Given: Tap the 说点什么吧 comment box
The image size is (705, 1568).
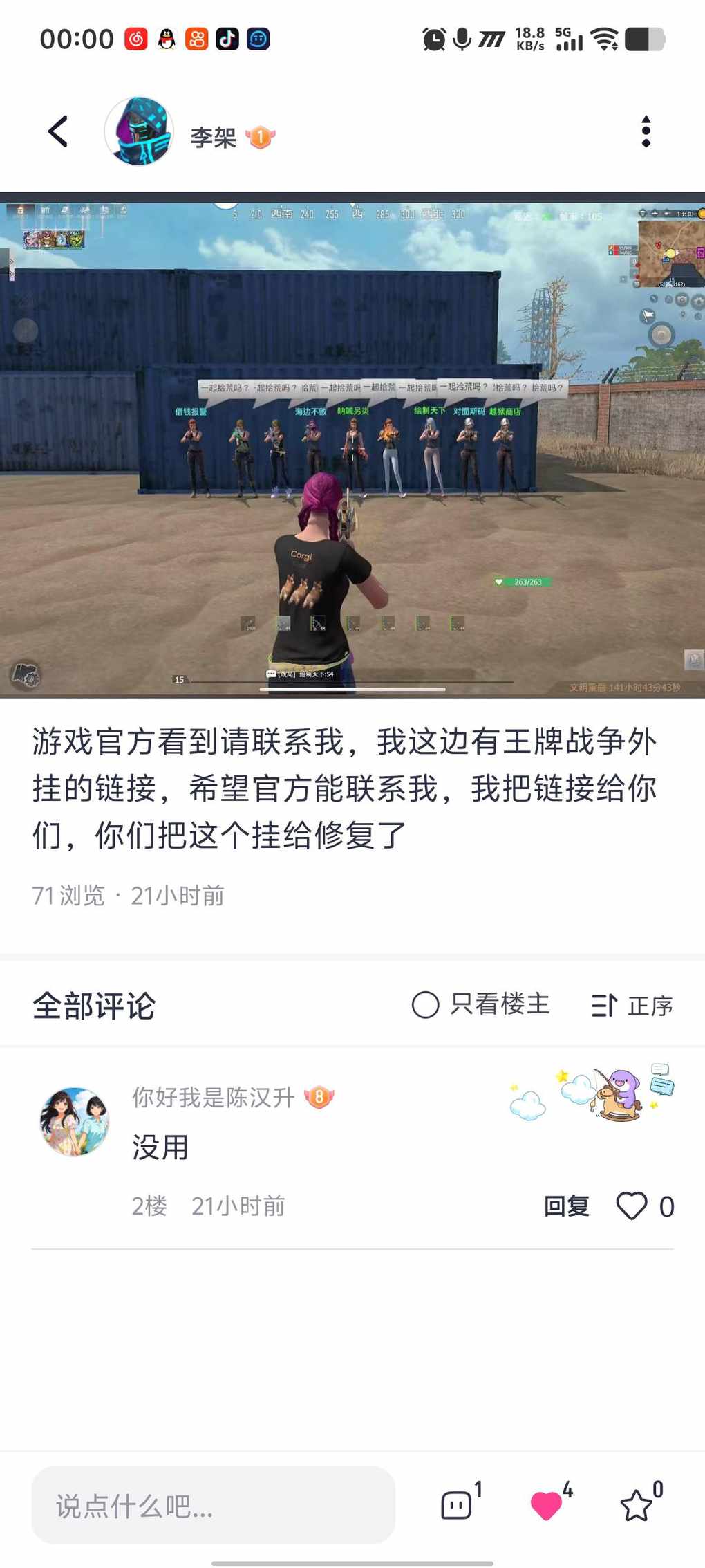Looking at the screenshot, I should tap(213, 1505).
